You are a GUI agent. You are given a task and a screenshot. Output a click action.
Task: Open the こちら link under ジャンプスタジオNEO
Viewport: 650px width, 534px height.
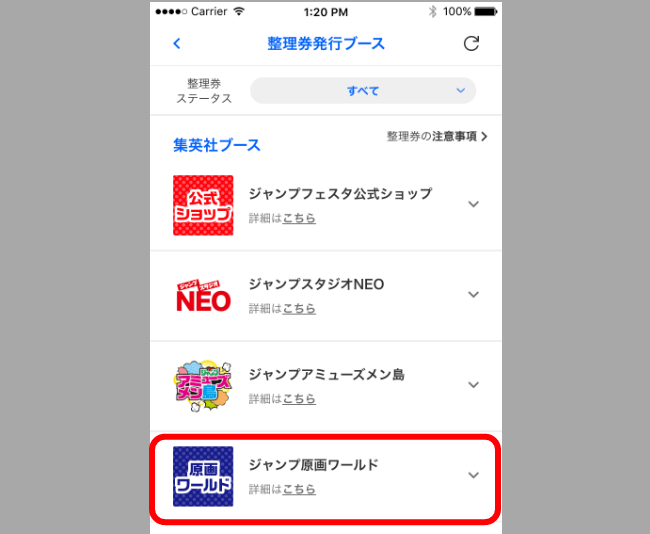(x=299, y=308)
